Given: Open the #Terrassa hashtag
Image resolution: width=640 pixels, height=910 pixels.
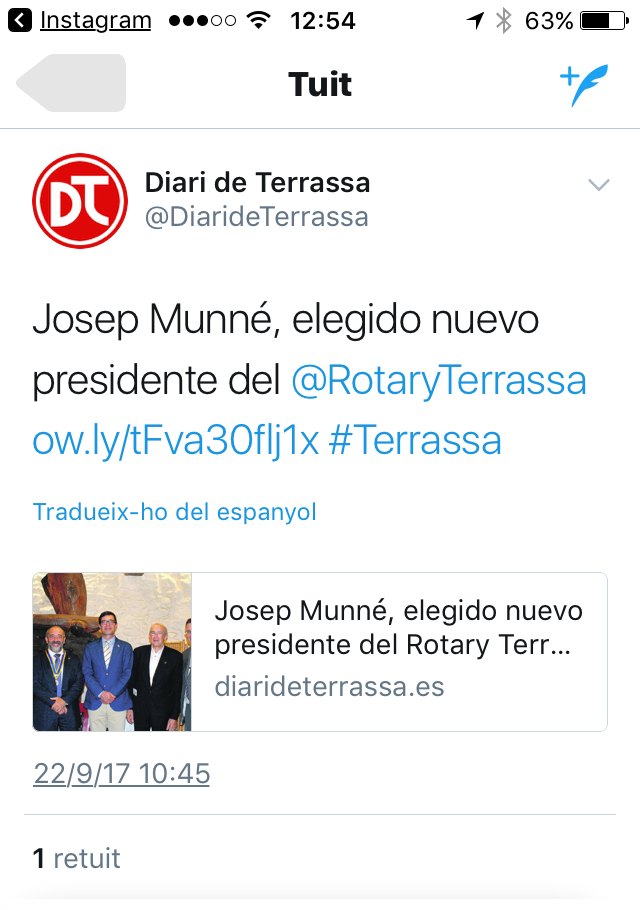Looking at the screenshot, I should [x=414, y=440].
